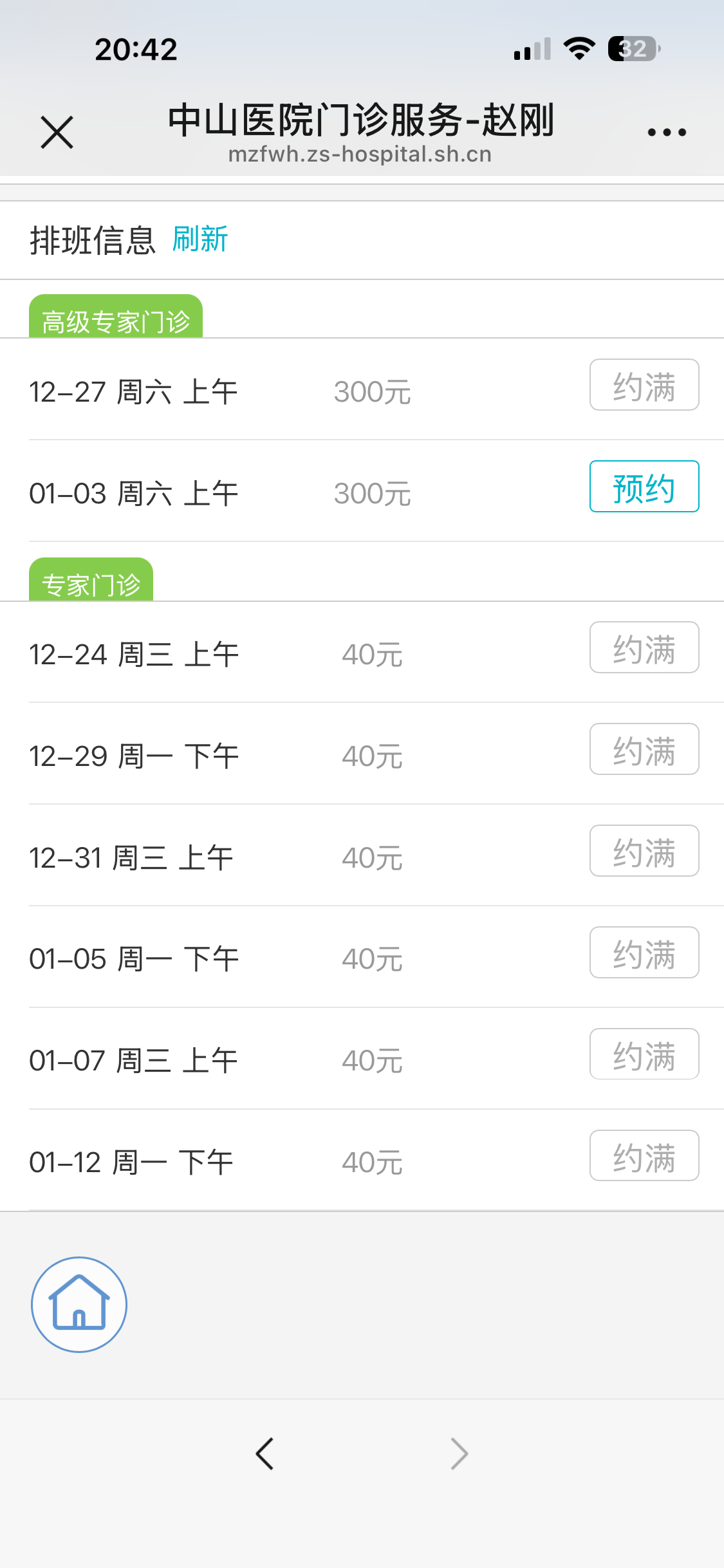Tap 约满 for 12-29 Monday afternoon
724x1568 pixels.
click(644, 749)
